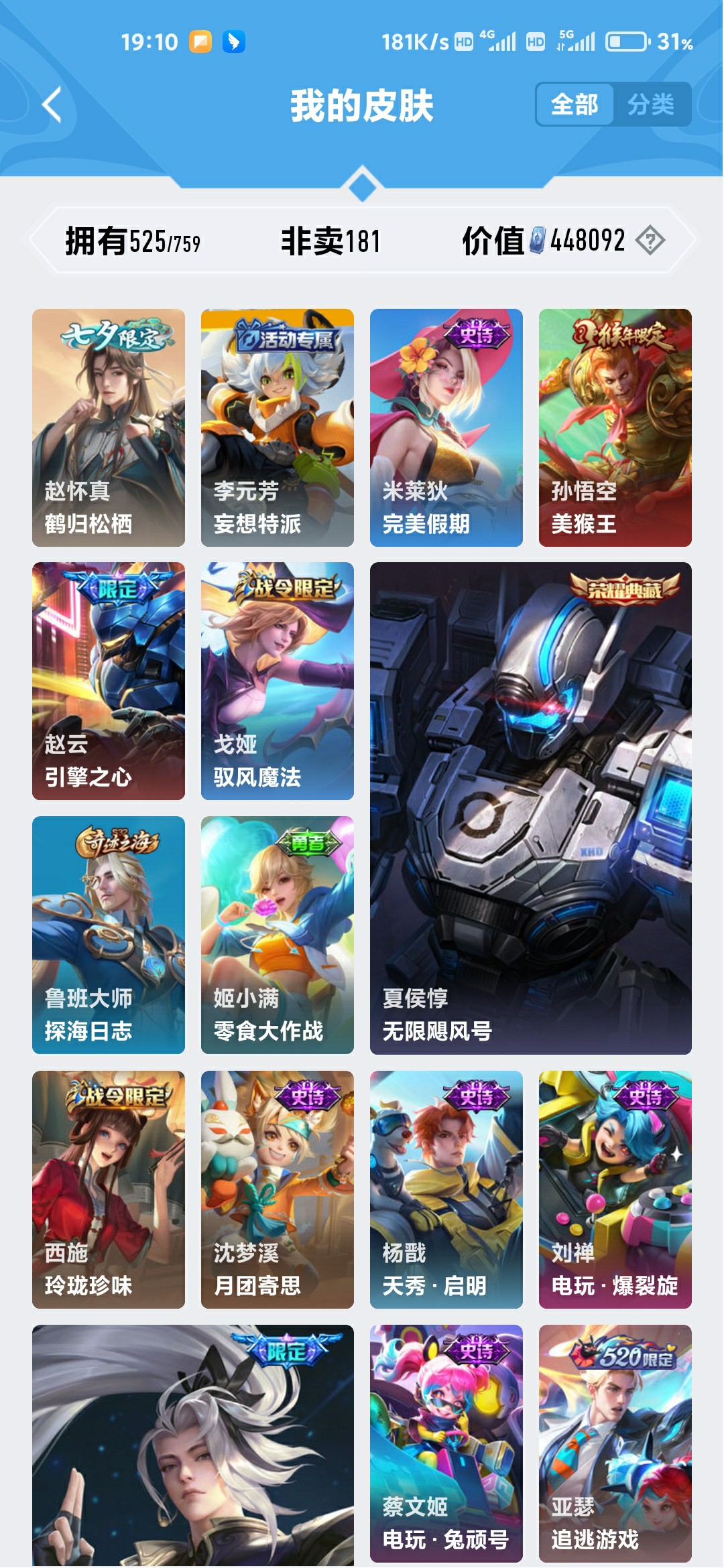Open 沈梦溪 月团寄思 skin card
This screenshot has width=724, height=1568.
click(x=278, y=1189)
